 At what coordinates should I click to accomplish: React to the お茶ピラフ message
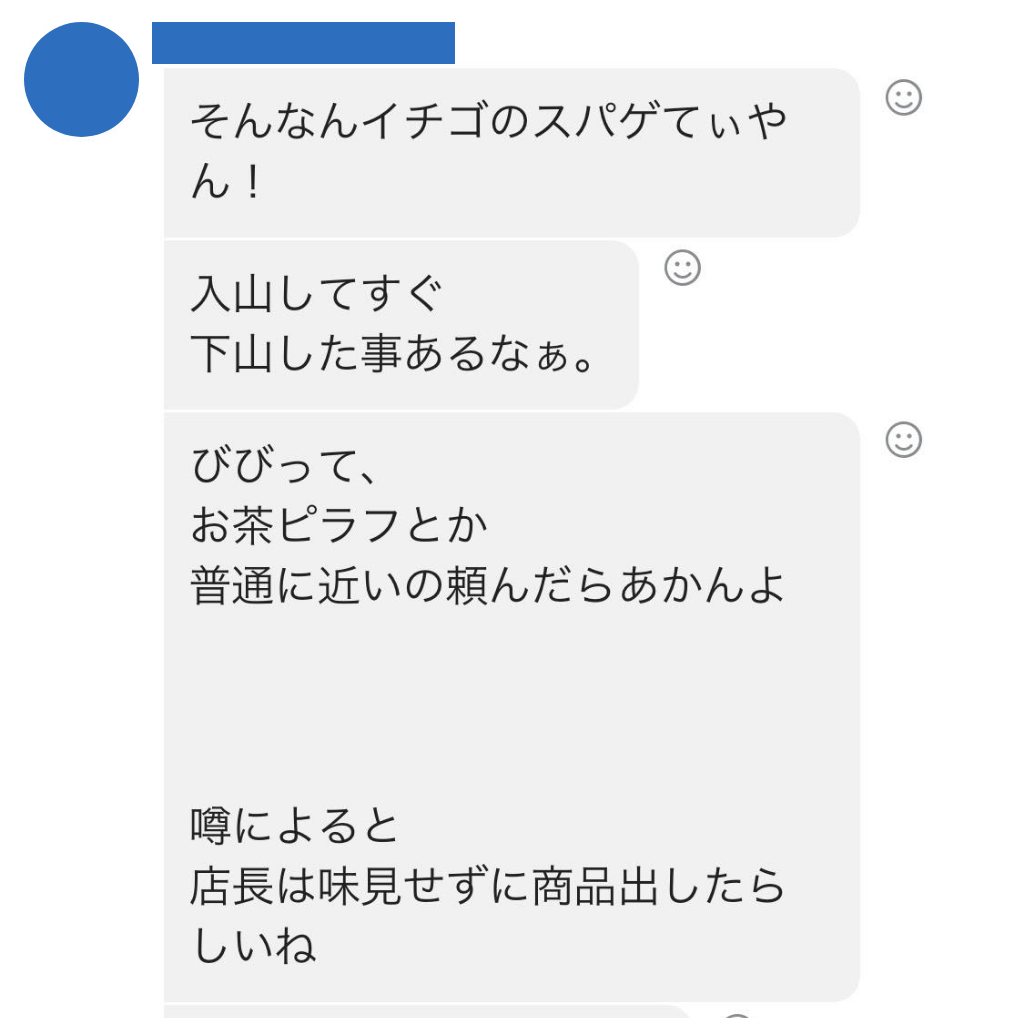(903, 440)
